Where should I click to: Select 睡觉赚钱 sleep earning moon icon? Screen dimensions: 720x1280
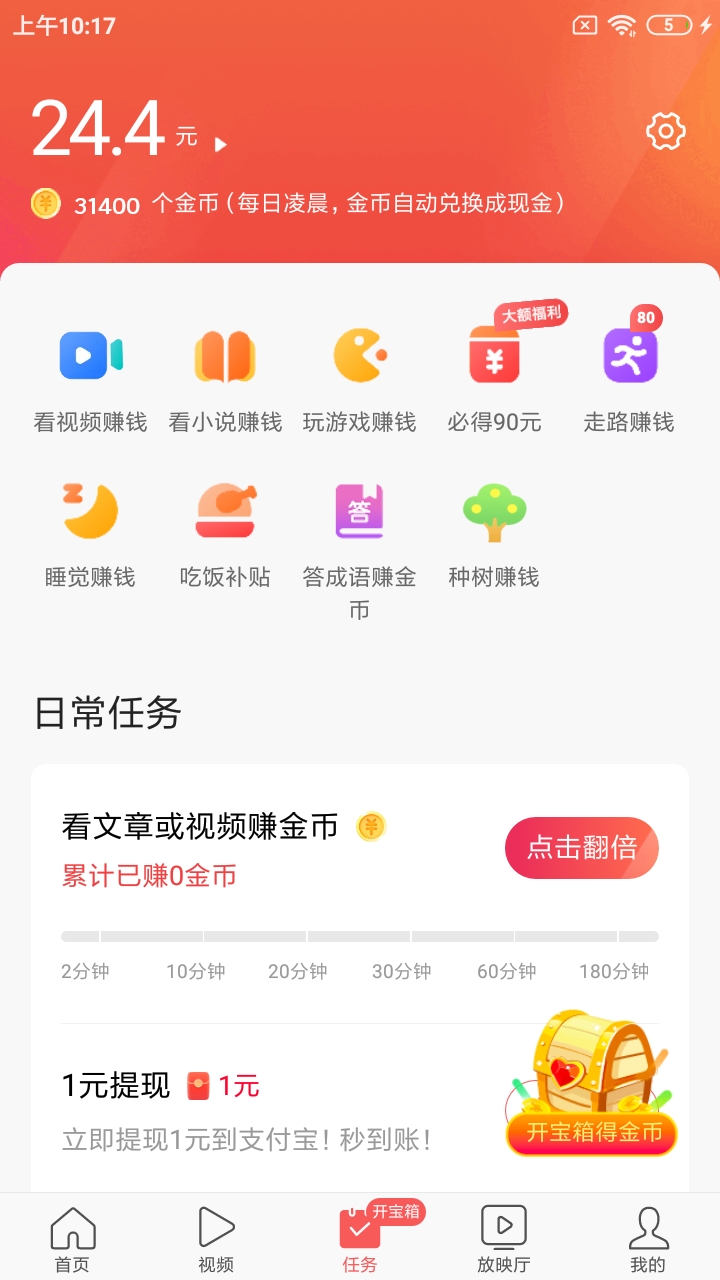[90, 512]
